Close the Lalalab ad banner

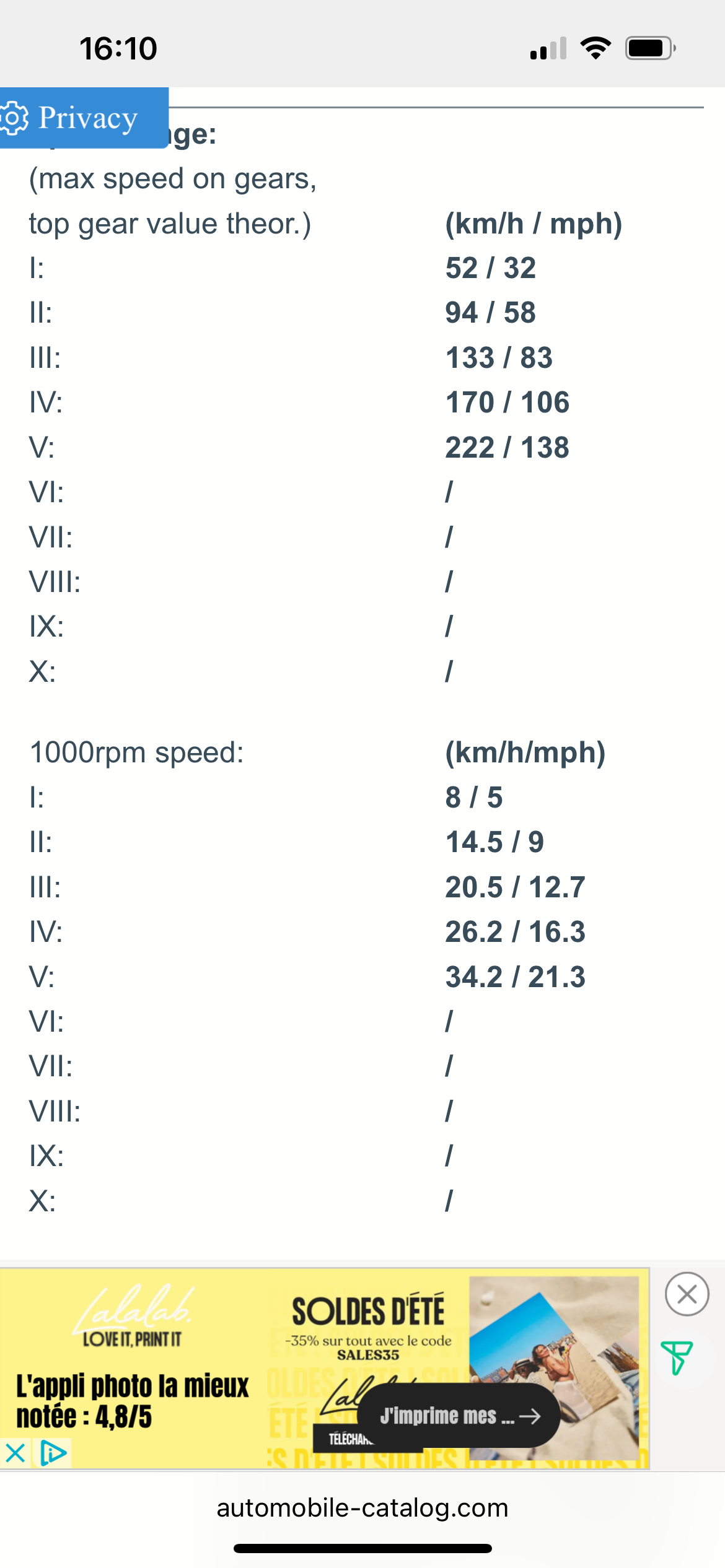pyautogui.click(x=687, y=1294)
